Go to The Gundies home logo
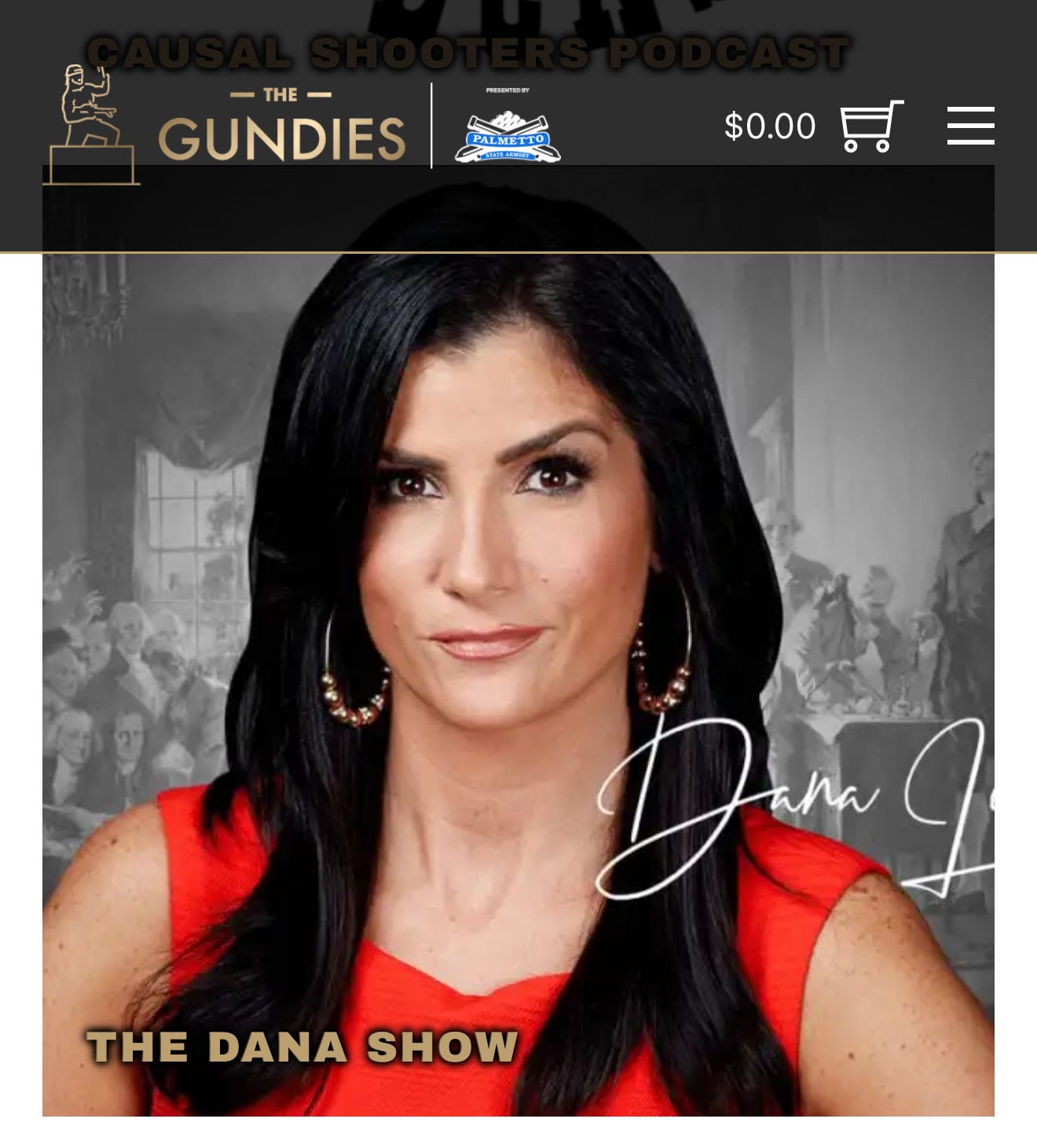Screen dimensions: 1037x1148 pyautogui.click(x=228, y=126)
